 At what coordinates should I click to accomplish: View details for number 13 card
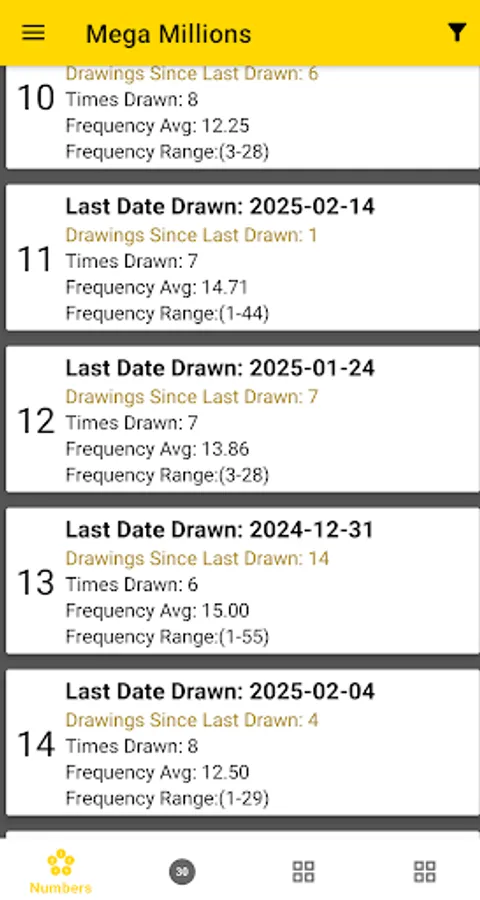click(x=240, y=581)
